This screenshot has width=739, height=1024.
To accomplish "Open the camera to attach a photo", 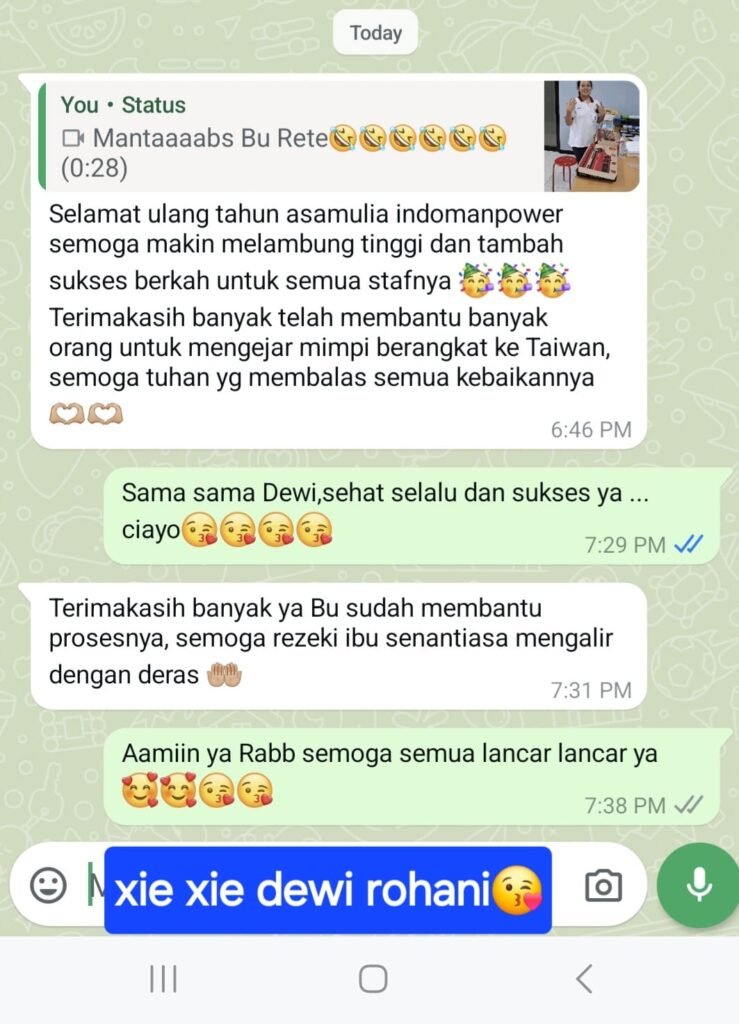I will coord(603,885).
